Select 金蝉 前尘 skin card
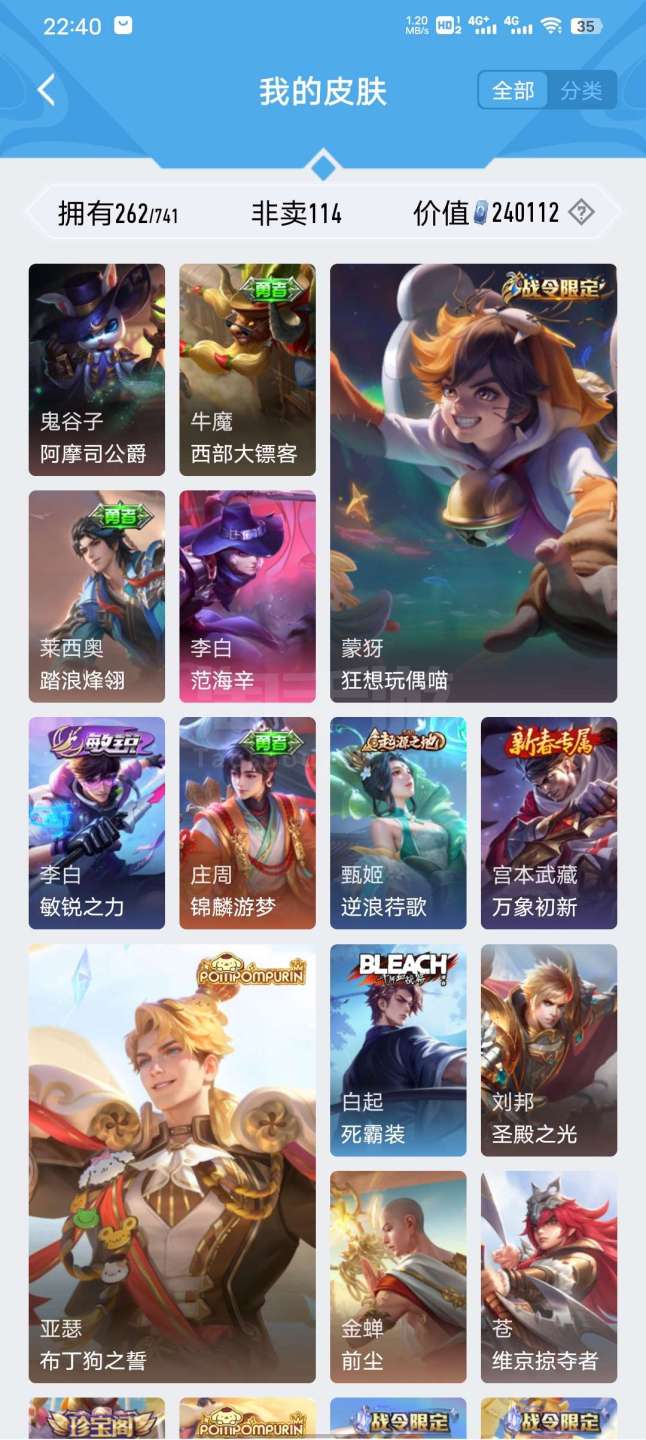The width and height of the screenshot is (646, 1440). (x=398, y=1277)
